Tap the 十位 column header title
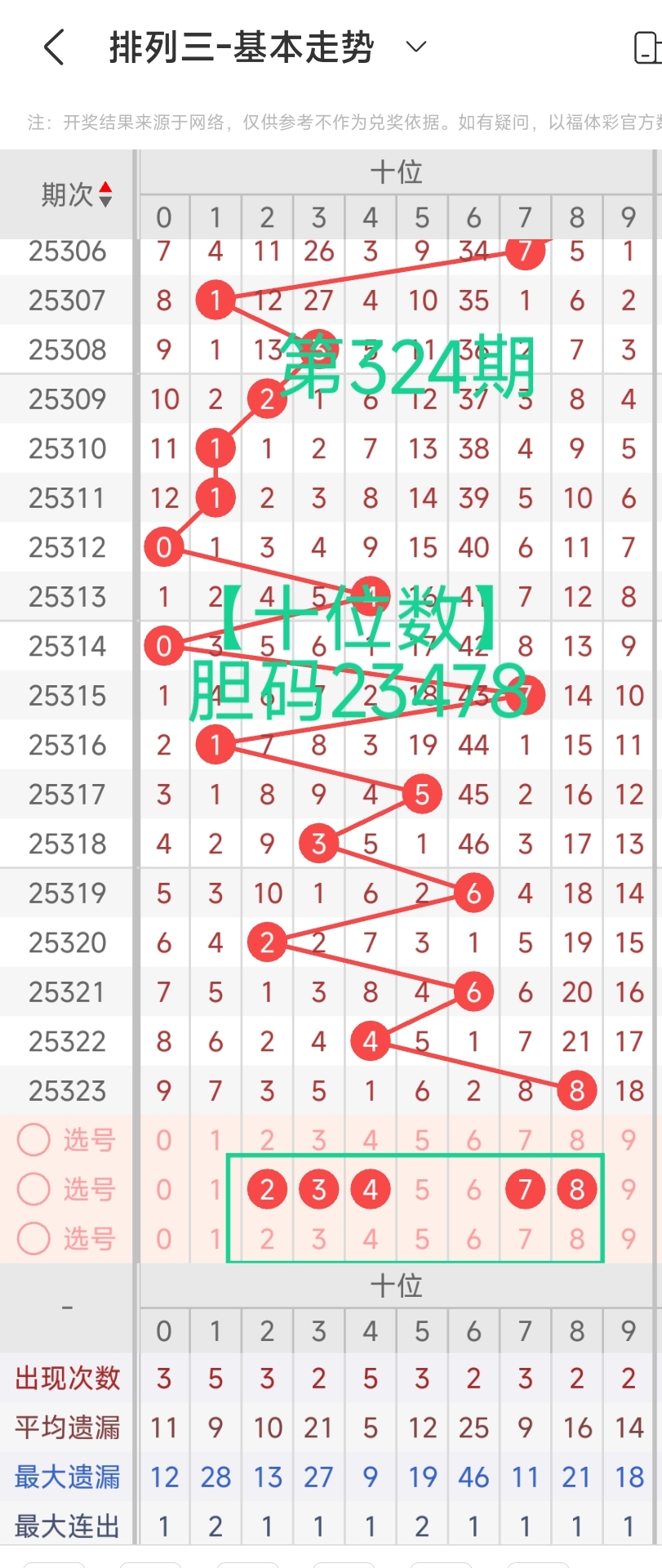The image size is (662, 1568). (400, 172)
